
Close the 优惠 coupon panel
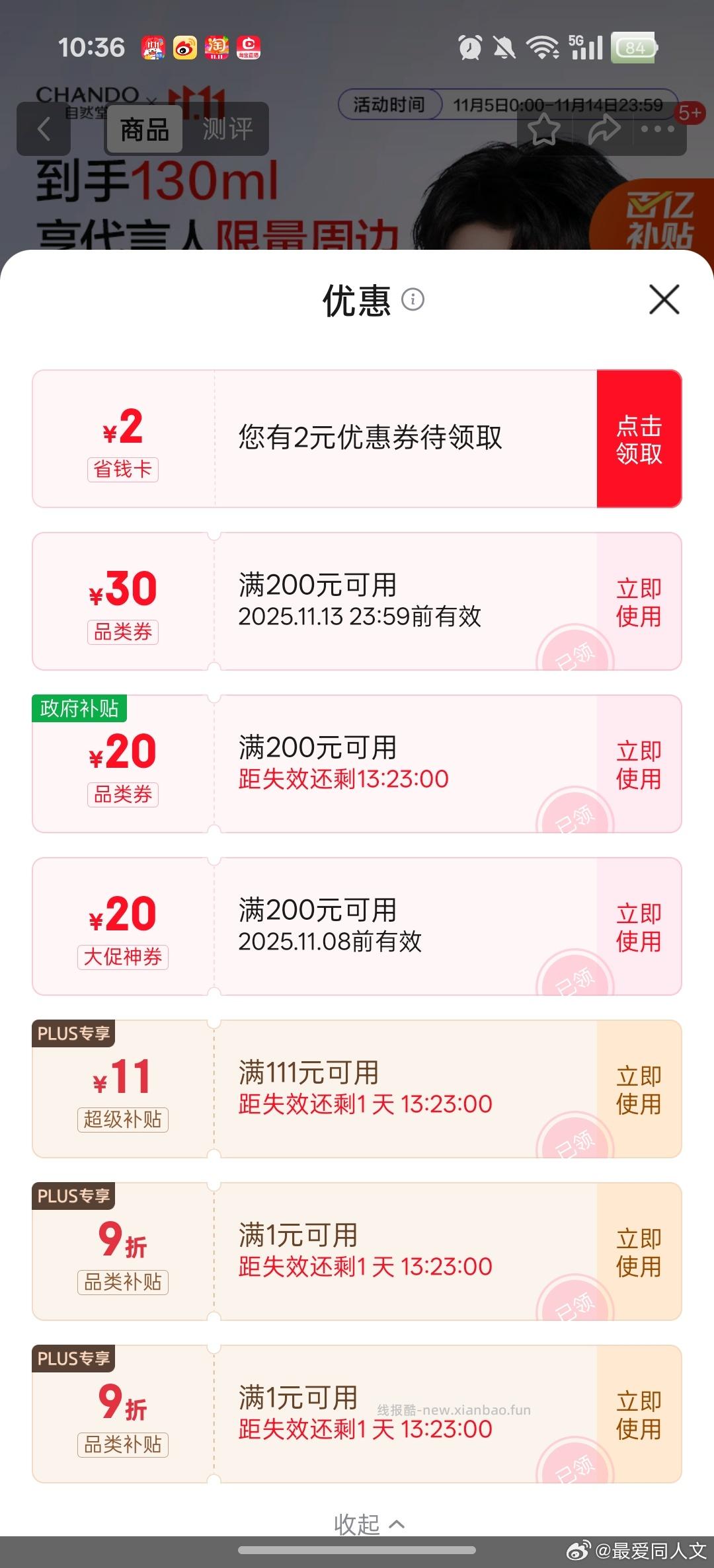point(664,299)
